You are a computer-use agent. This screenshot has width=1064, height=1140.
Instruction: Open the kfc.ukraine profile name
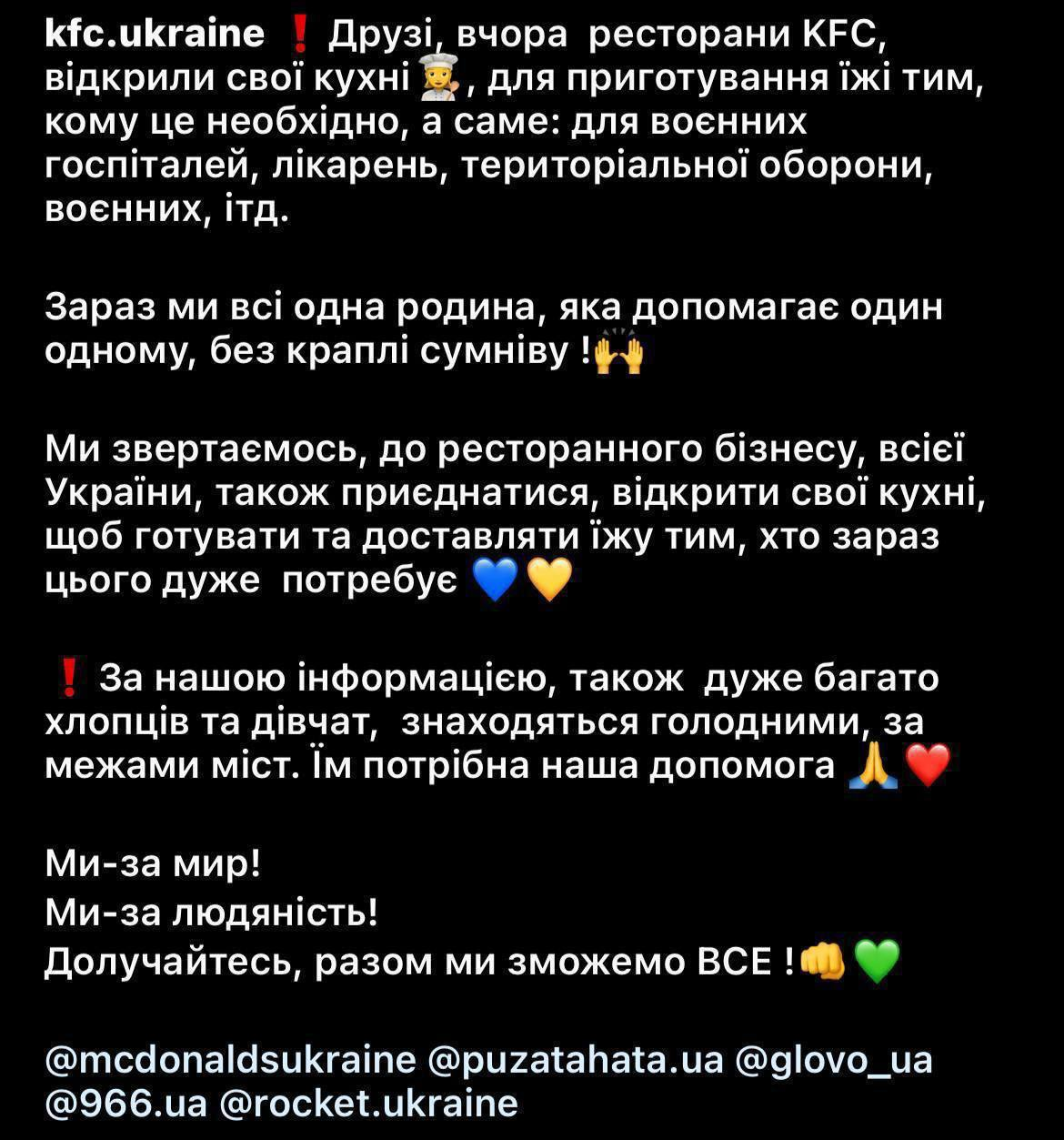[155, 35]
